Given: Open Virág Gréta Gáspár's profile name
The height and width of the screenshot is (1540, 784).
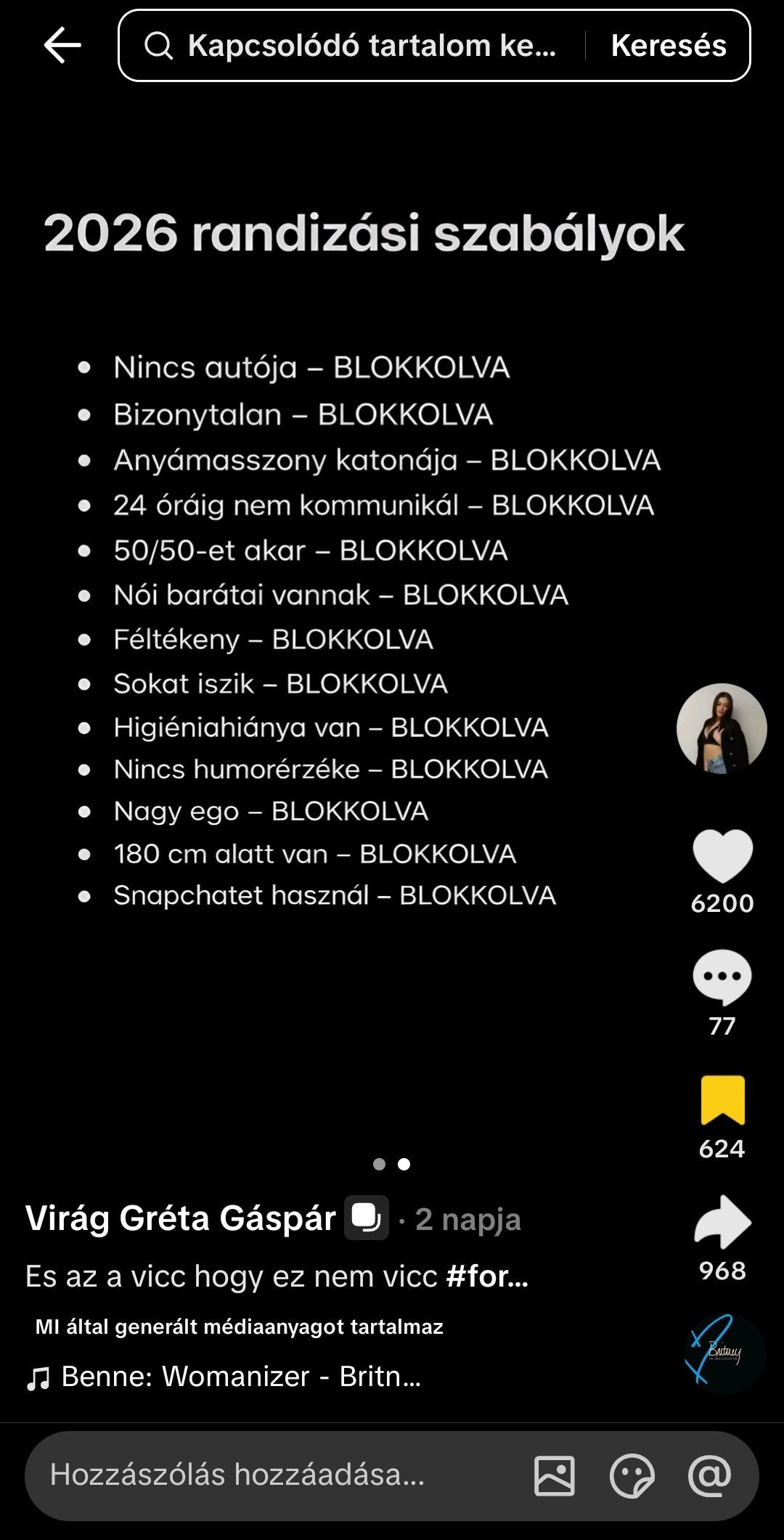Looking at the screenshot, I should (181, 1218).
